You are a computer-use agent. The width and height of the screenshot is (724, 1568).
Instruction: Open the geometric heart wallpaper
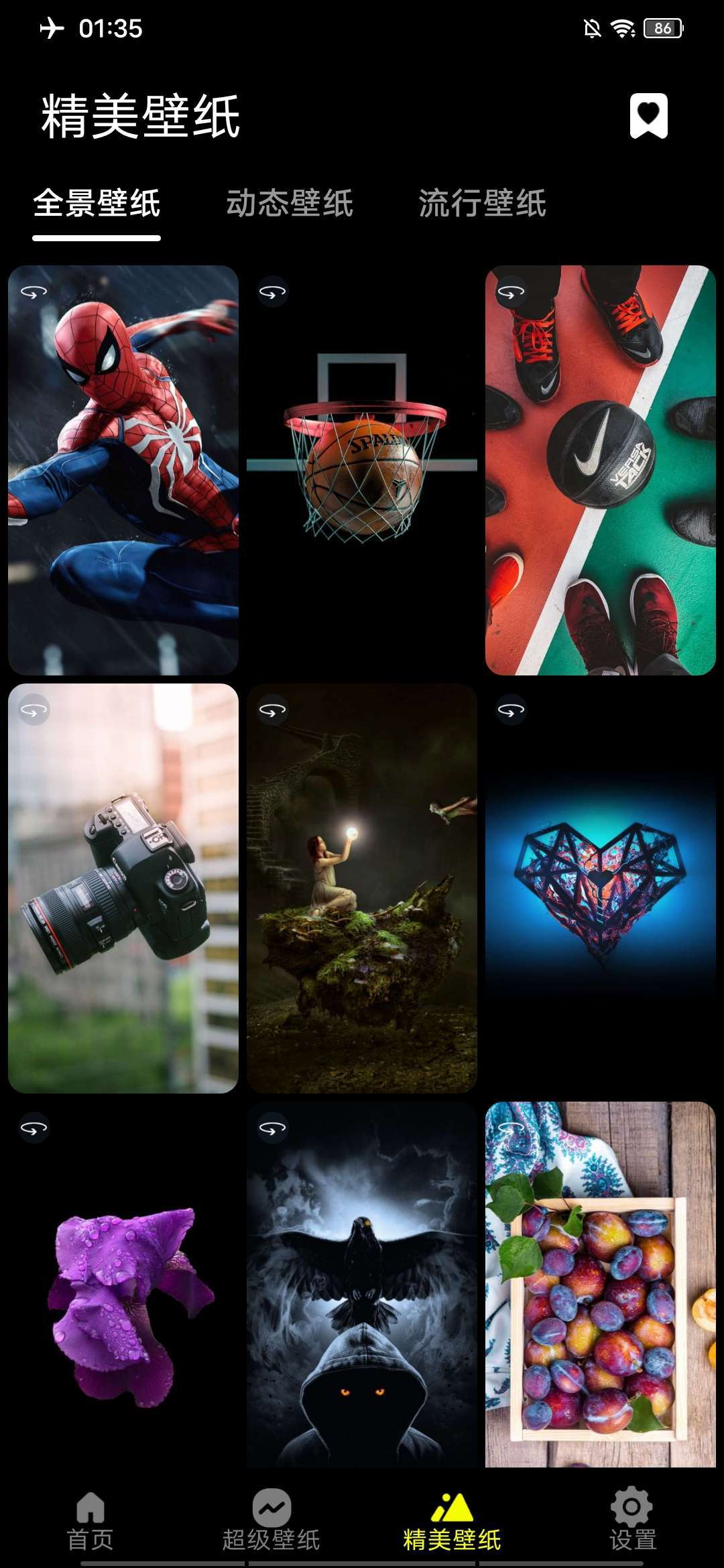coord(600,889)
